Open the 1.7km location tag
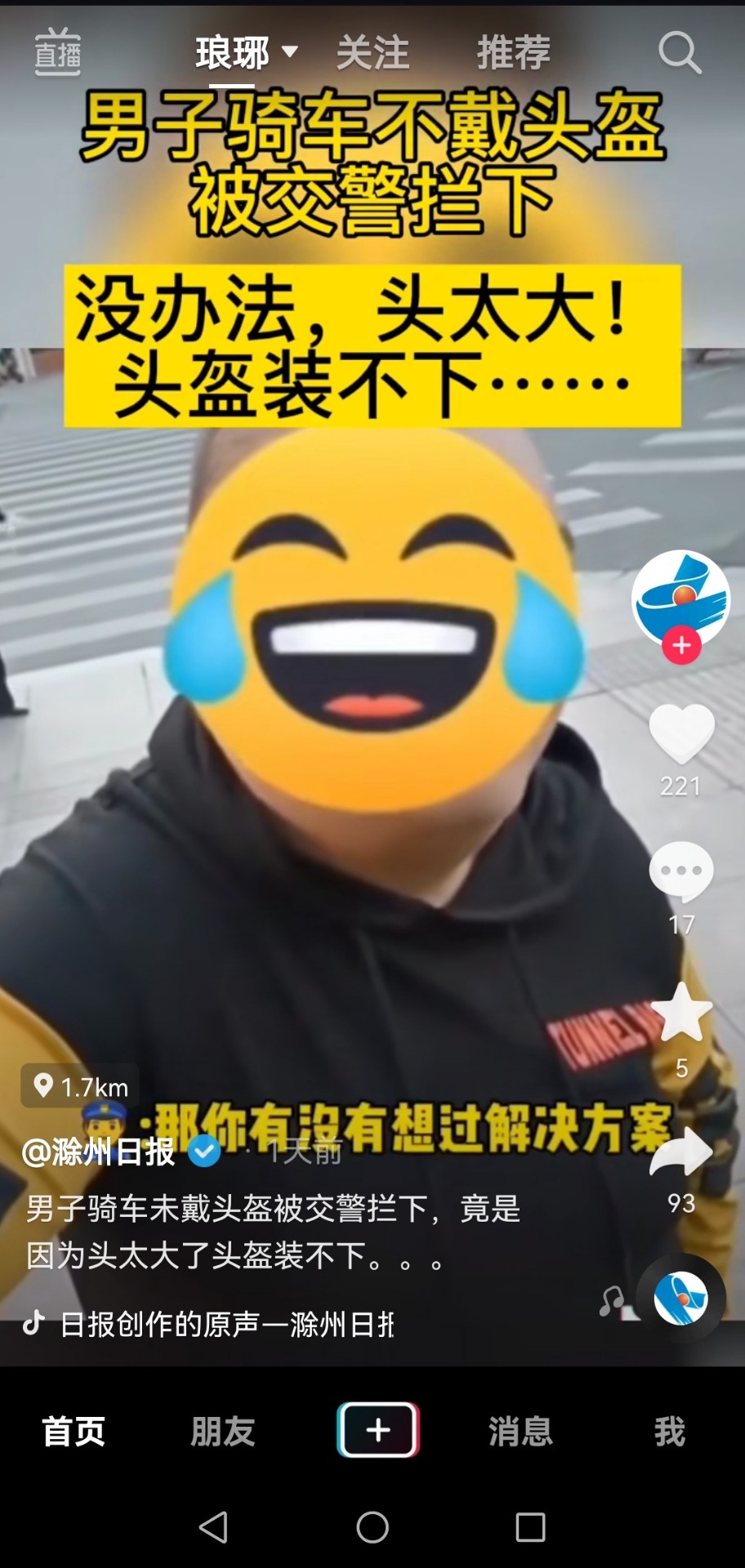This screenshot has height=1568, width=745. click(x=80, y=1086)
